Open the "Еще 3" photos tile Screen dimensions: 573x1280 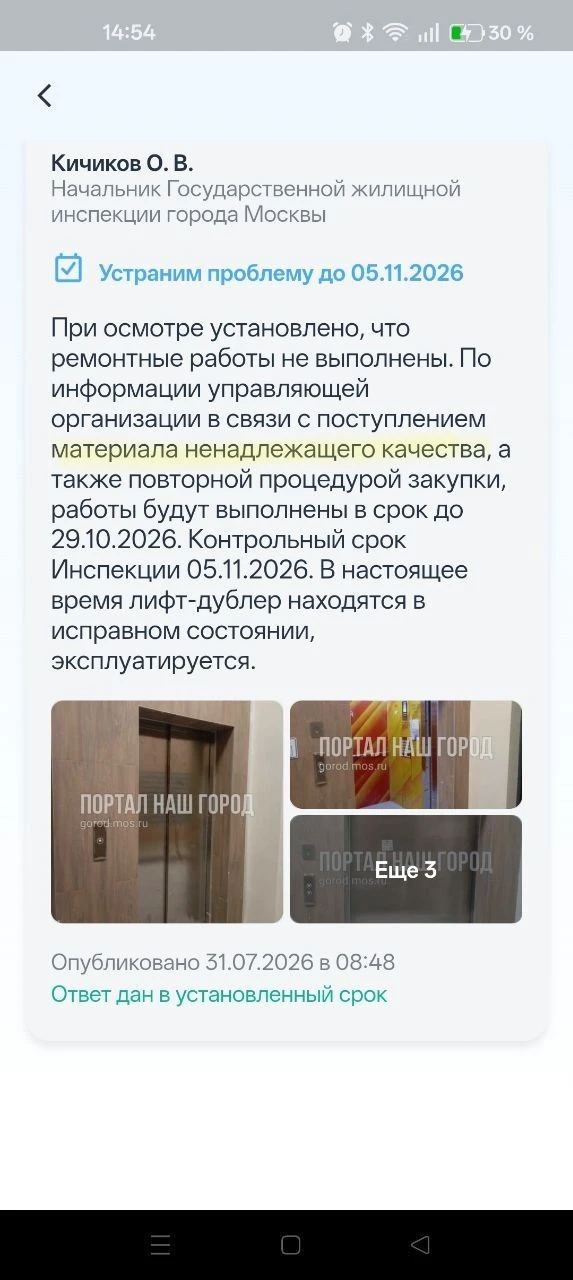pyautogui.click(x=406, y=869)
